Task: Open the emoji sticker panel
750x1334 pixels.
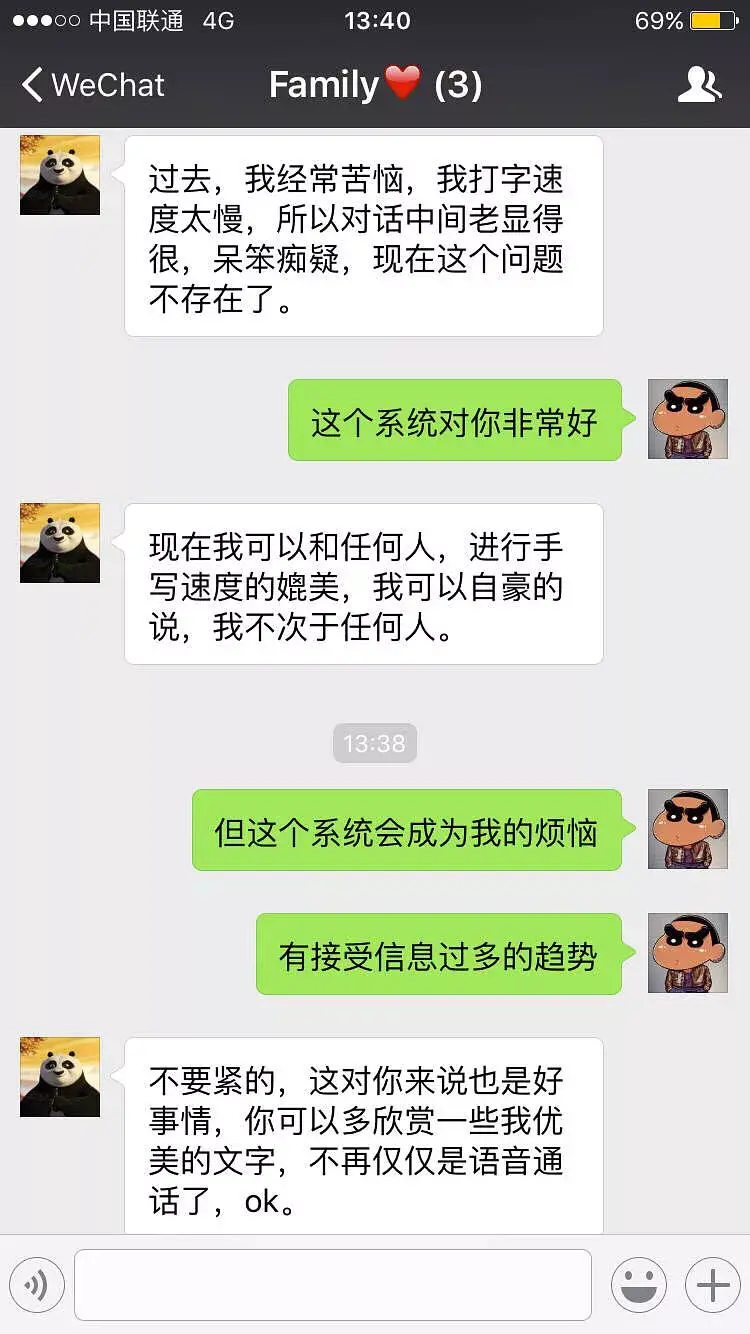Action: [639, 1285]
